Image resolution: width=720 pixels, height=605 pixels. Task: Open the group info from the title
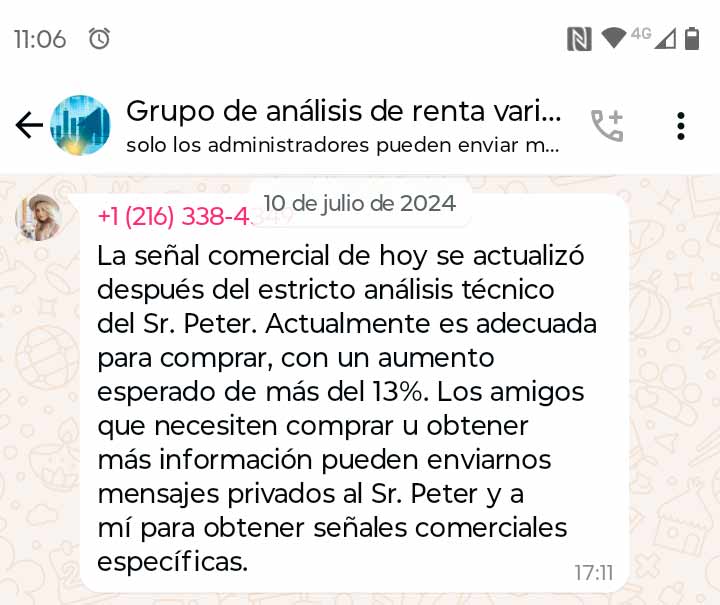343,111
